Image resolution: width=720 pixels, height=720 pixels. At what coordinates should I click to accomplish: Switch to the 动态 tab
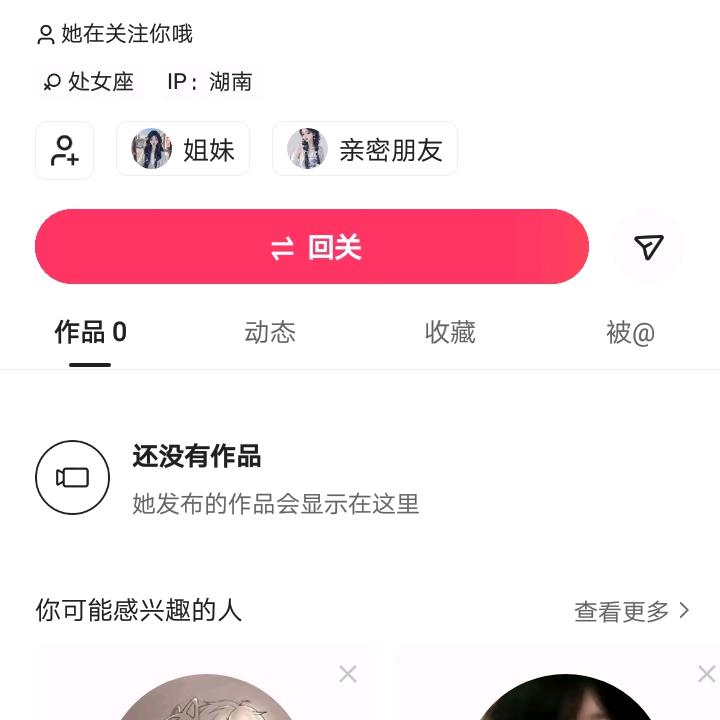coord(270,333)
